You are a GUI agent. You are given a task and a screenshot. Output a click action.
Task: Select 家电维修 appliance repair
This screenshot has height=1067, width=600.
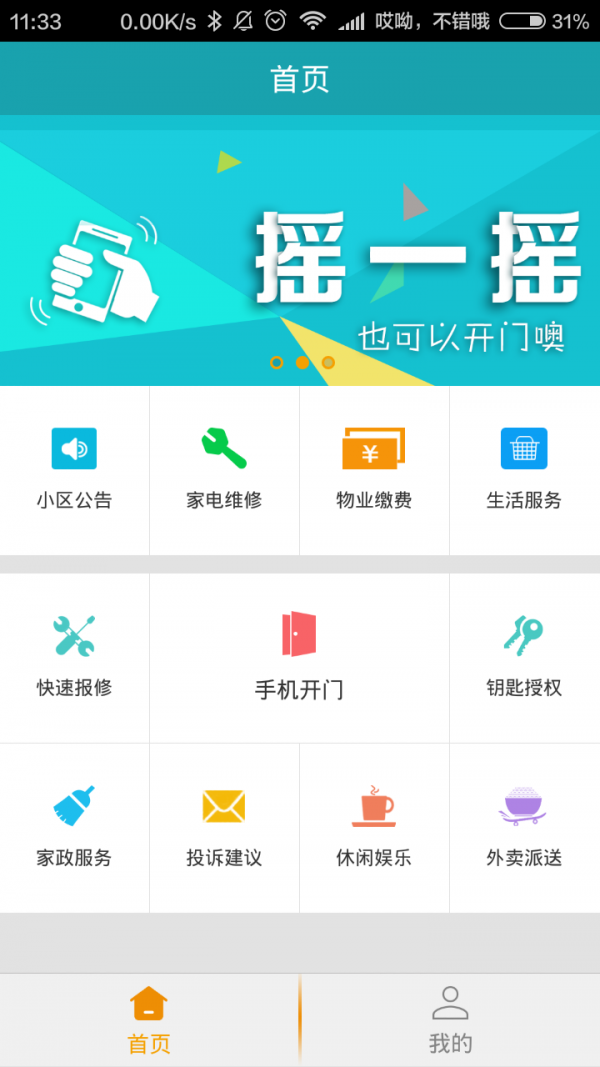[224, 469]
